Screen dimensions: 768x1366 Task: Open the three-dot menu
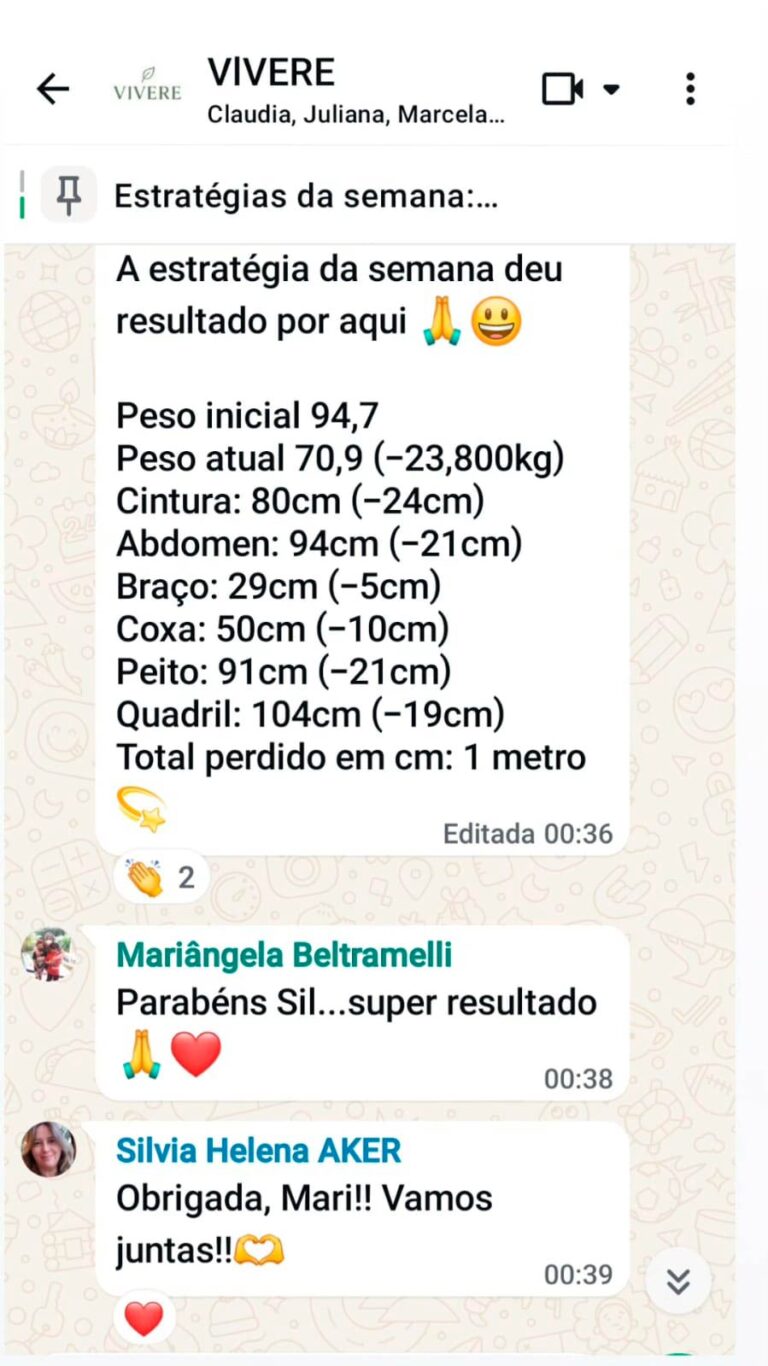689,88
